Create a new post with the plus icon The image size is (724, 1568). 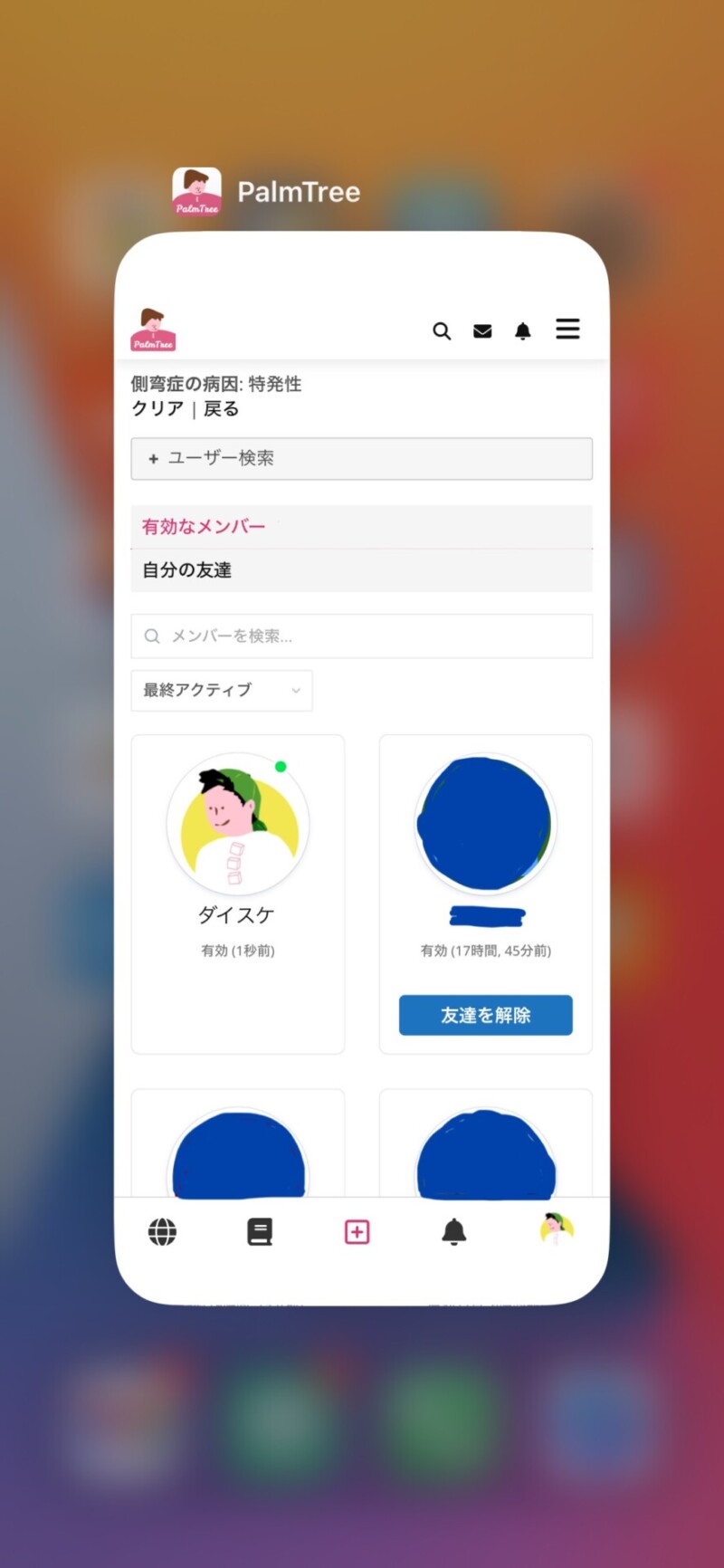(x=357, y=1232)
